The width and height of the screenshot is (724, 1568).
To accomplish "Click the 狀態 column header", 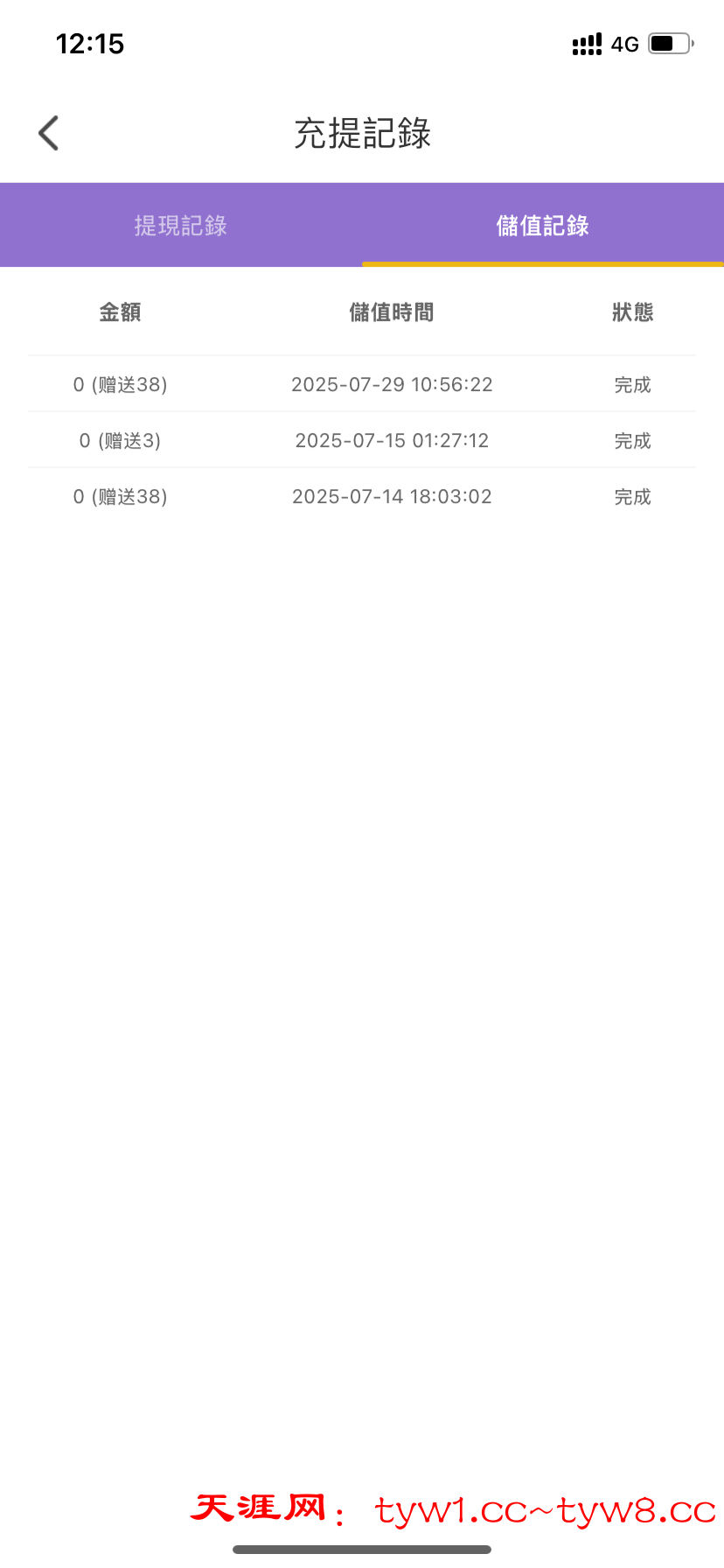I will (x=632, y=312).
